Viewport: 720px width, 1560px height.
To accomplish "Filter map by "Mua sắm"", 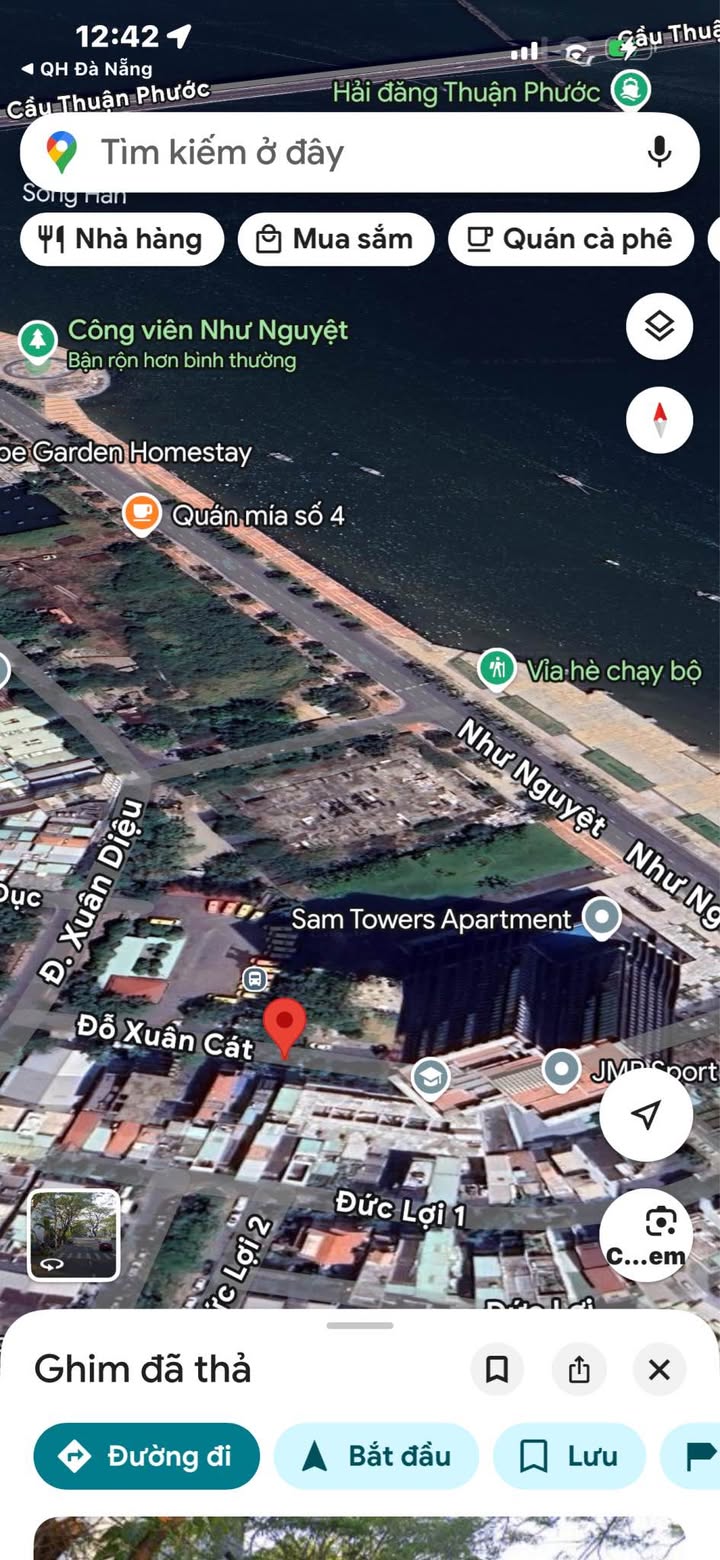I will pyautogui.click(x=336, y=240).
